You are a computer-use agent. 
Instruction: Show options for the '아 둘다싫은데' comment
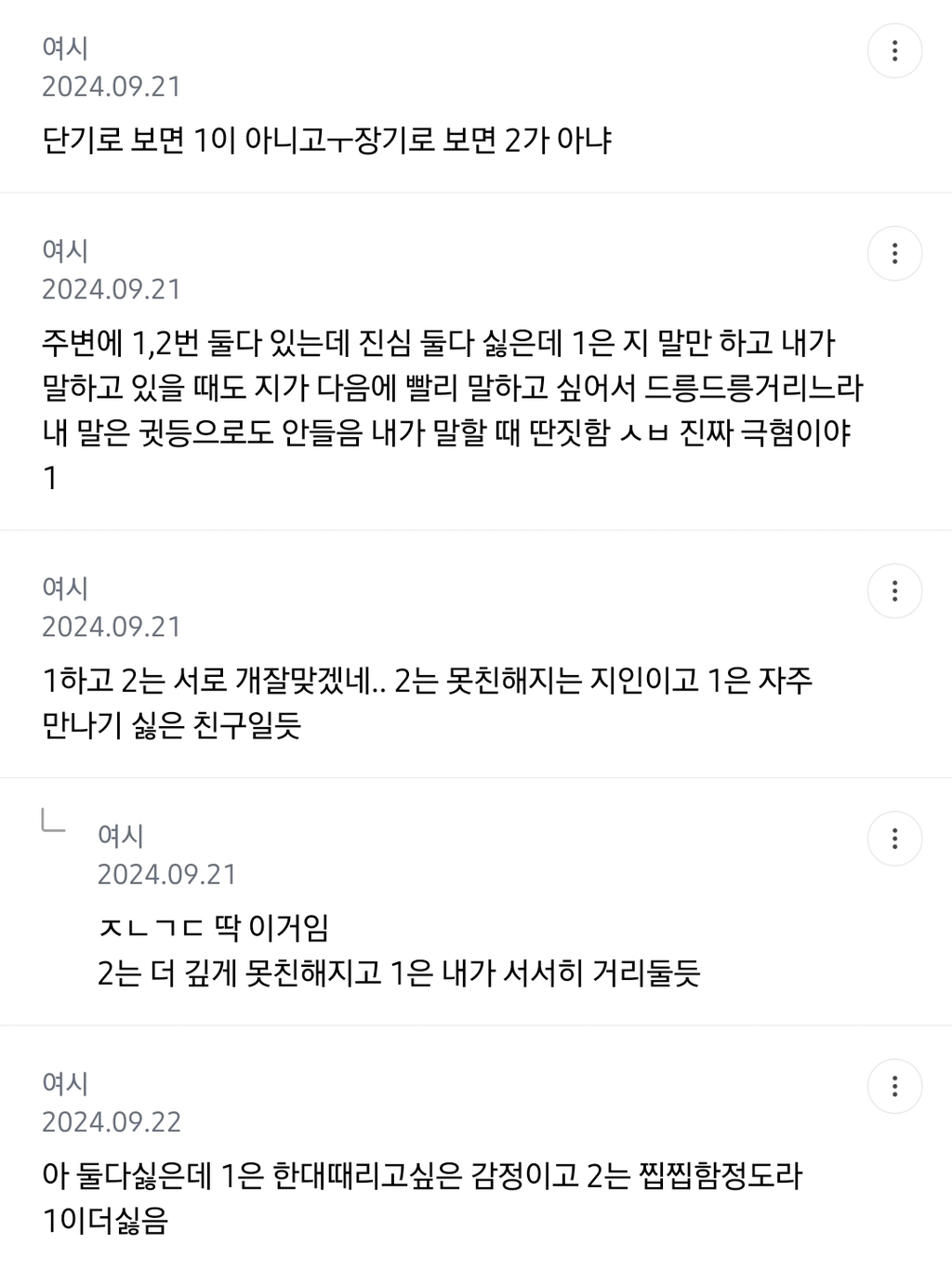coord(894,1086)
